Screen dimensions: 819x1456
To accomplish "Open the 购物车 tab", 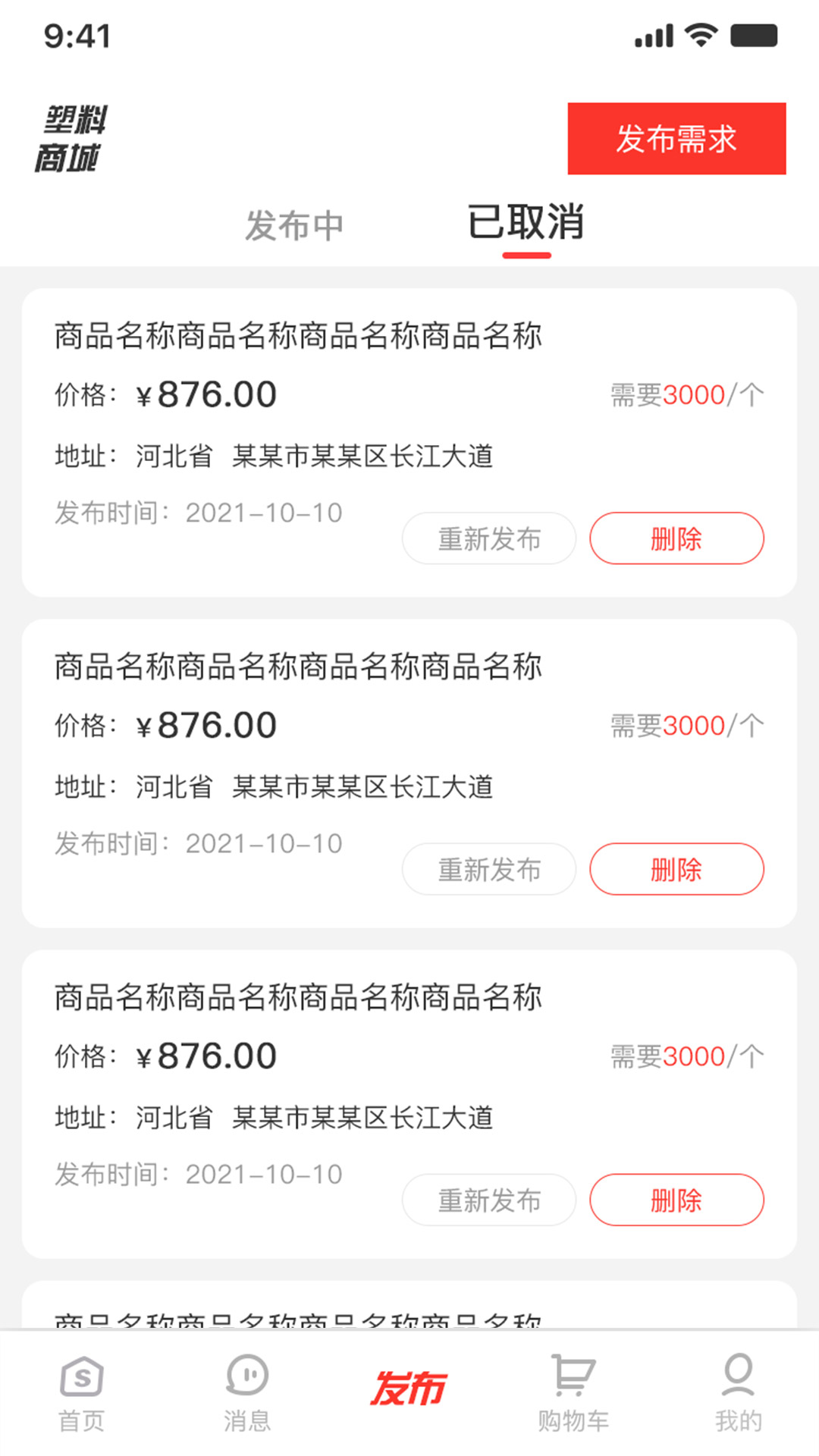I will (x=573, y=1394).
